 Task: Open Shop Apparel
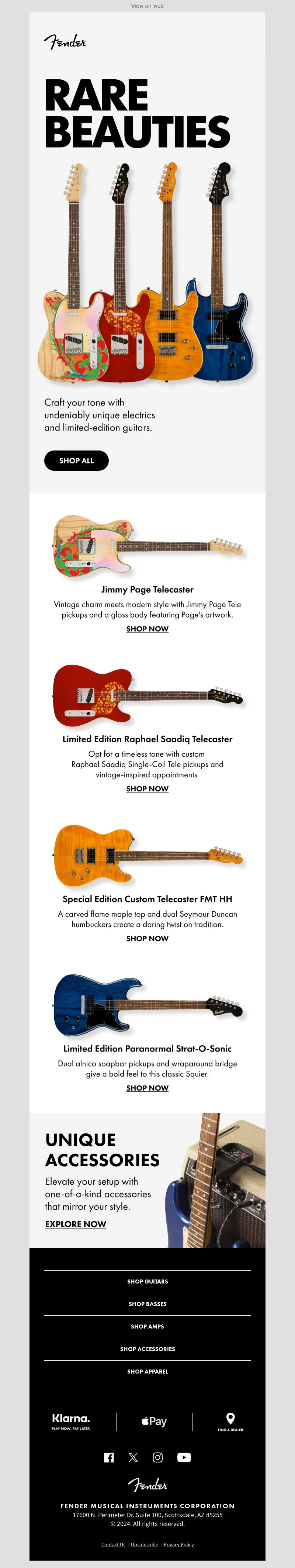pos(147,1371)
